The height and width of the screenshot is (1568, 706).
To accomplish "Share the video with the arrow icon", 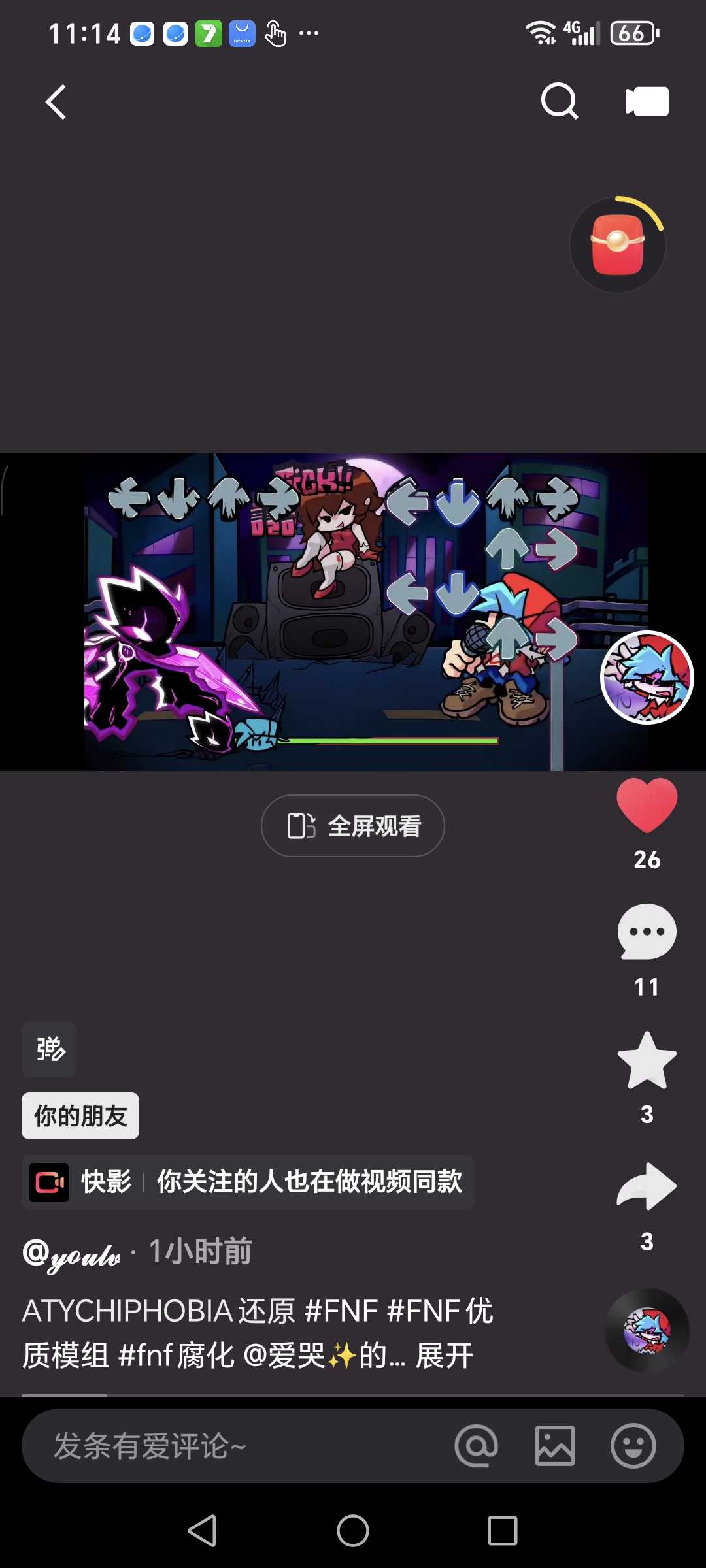I will (x=647, y=1186).
